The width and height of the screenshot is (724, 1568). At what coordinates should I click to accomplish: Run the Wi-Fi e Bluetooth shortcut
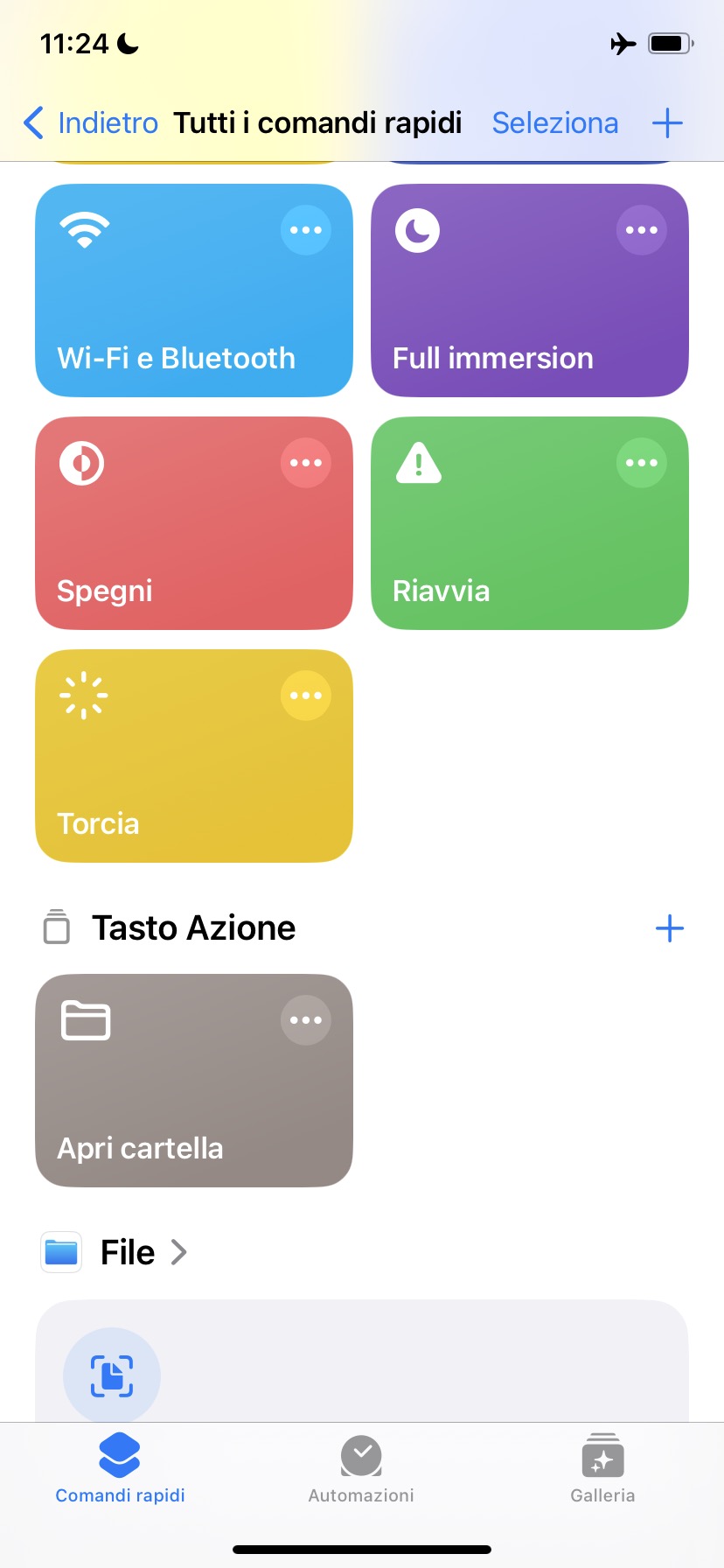click(175, 315)
